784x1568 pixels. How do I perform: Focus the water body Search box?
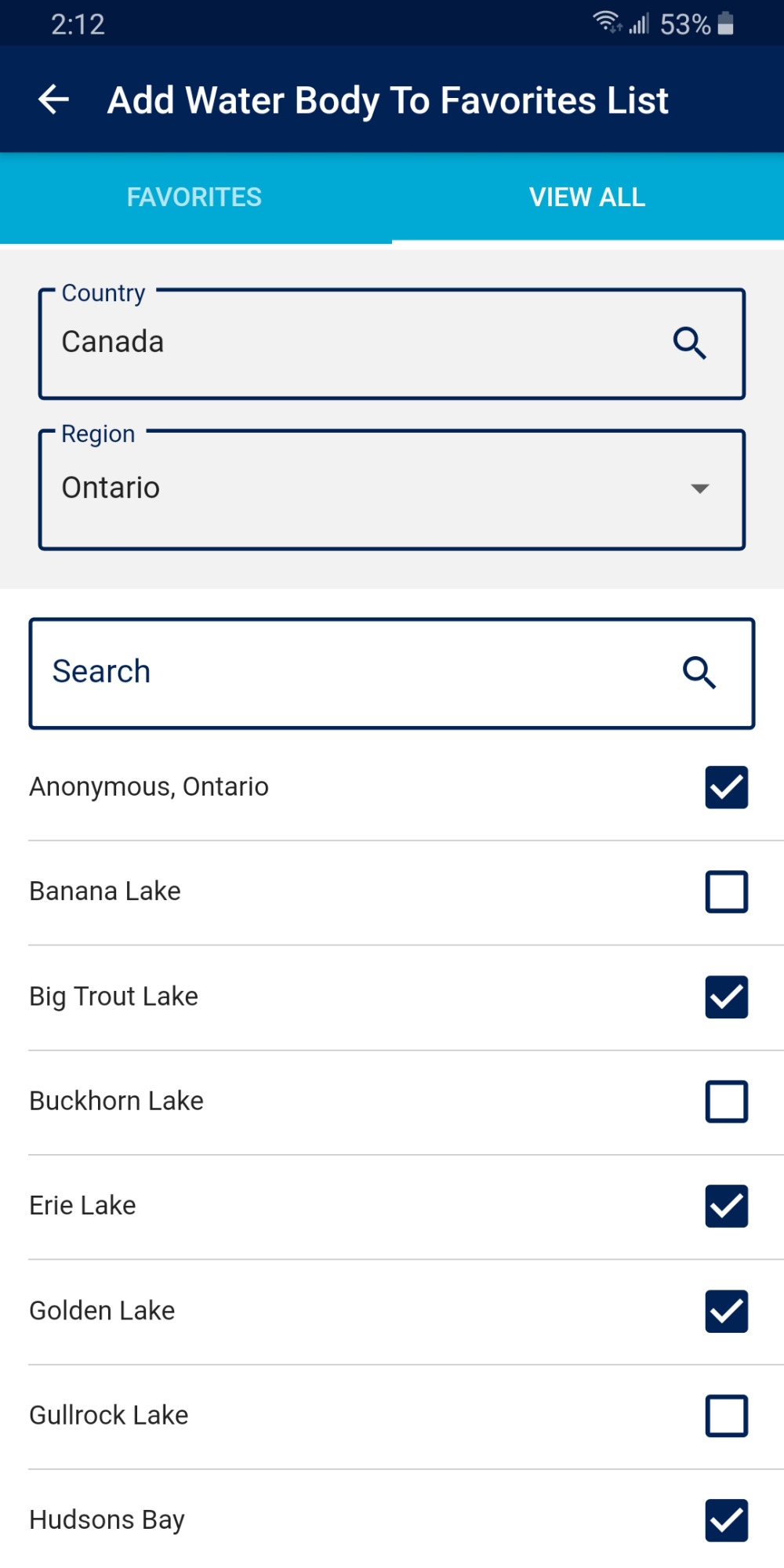392,673
